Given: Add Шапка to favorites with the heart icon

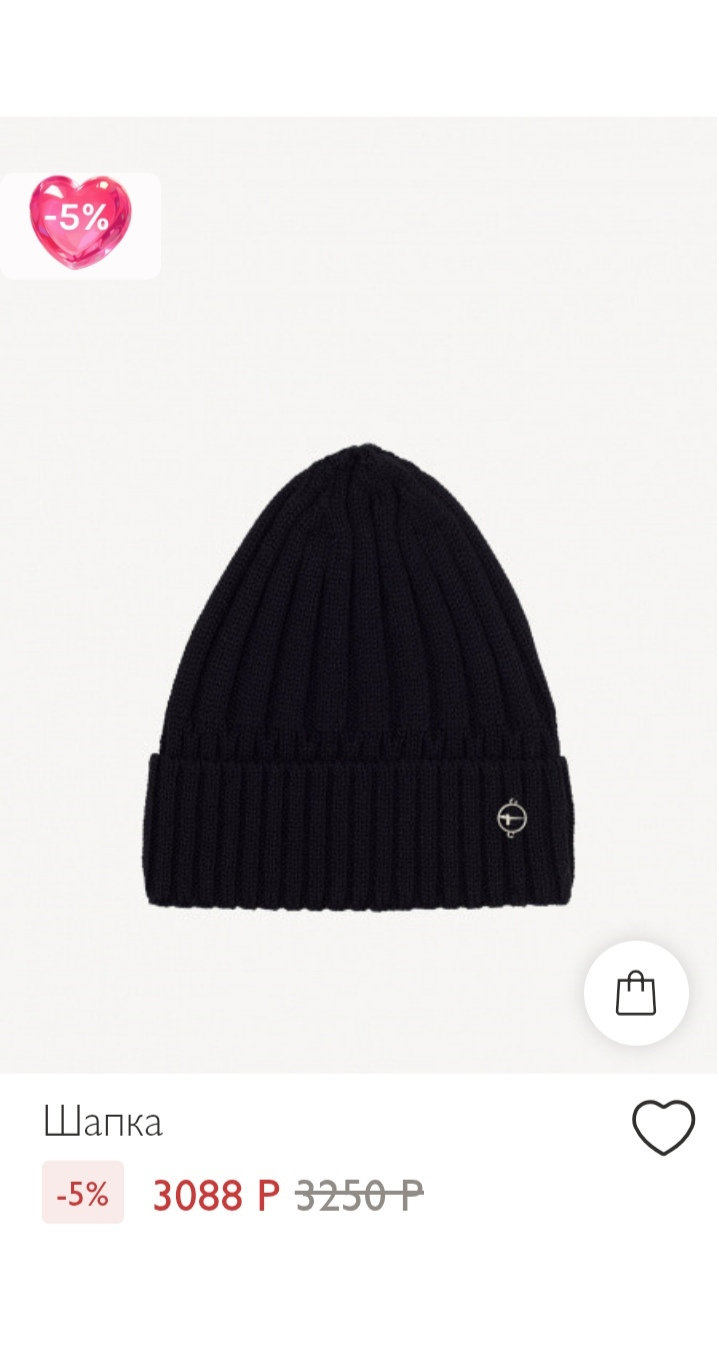Looking at the screenshot, I should pos(663,1128).
